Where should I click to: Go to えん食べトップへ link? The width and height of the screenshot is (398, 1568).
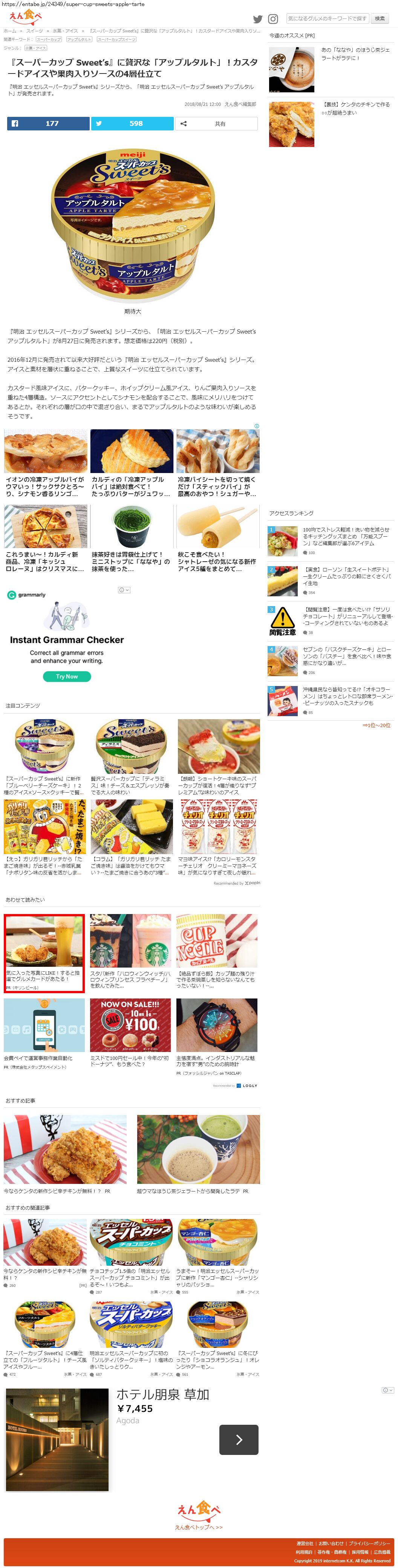(x=199, y=1527)
